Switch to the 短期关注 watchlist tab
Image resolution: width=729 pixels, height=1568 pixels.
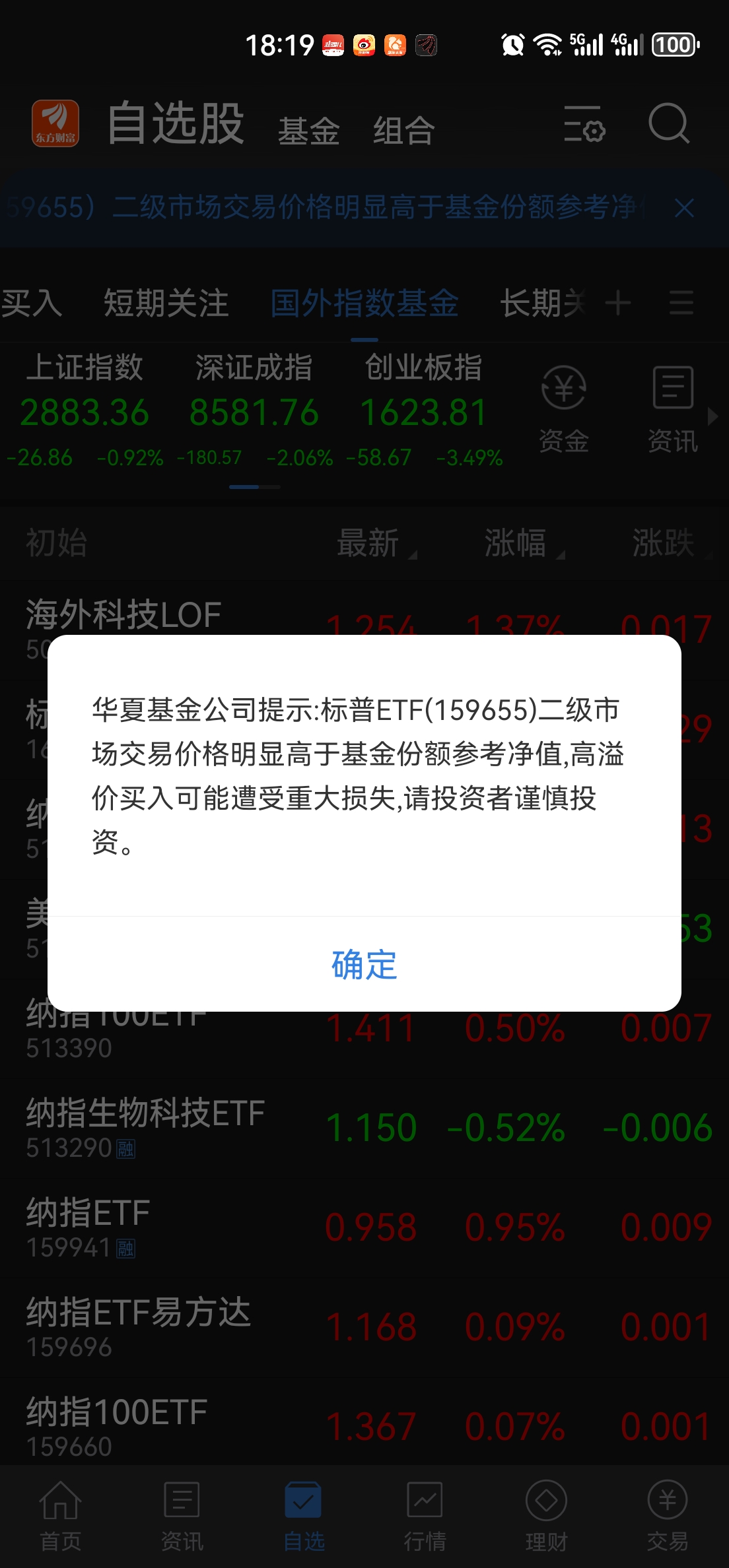[166, 304]
